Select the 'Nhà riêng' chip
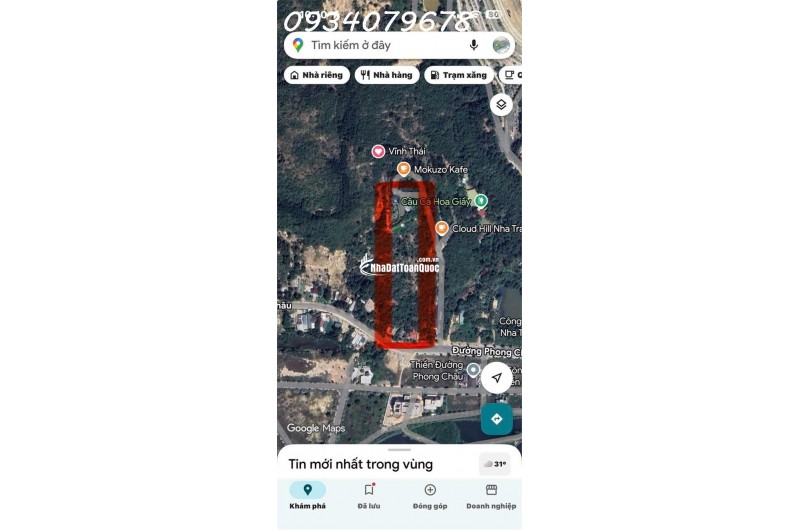 [316, 75]
